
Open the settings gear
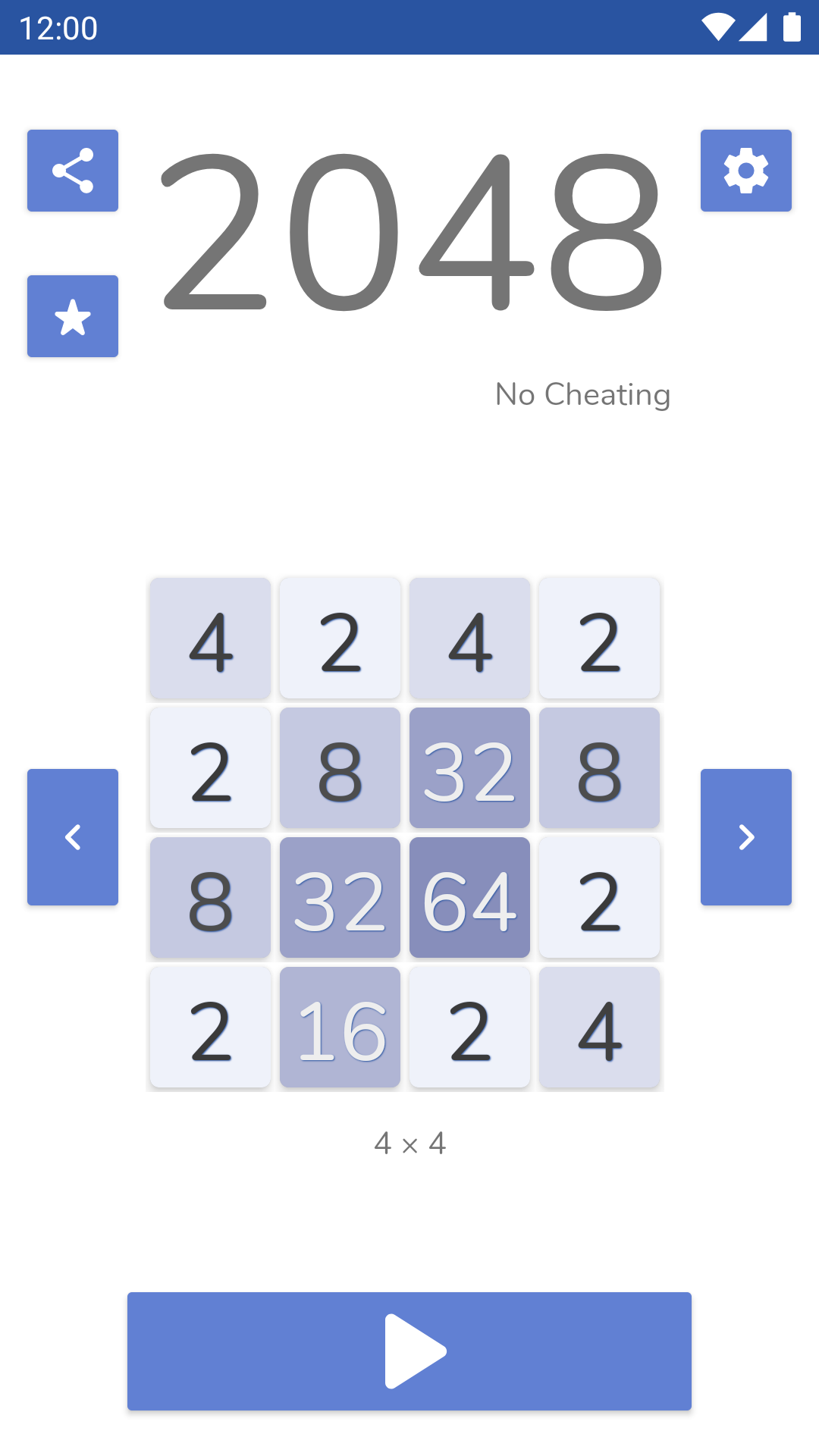[746, 170]
